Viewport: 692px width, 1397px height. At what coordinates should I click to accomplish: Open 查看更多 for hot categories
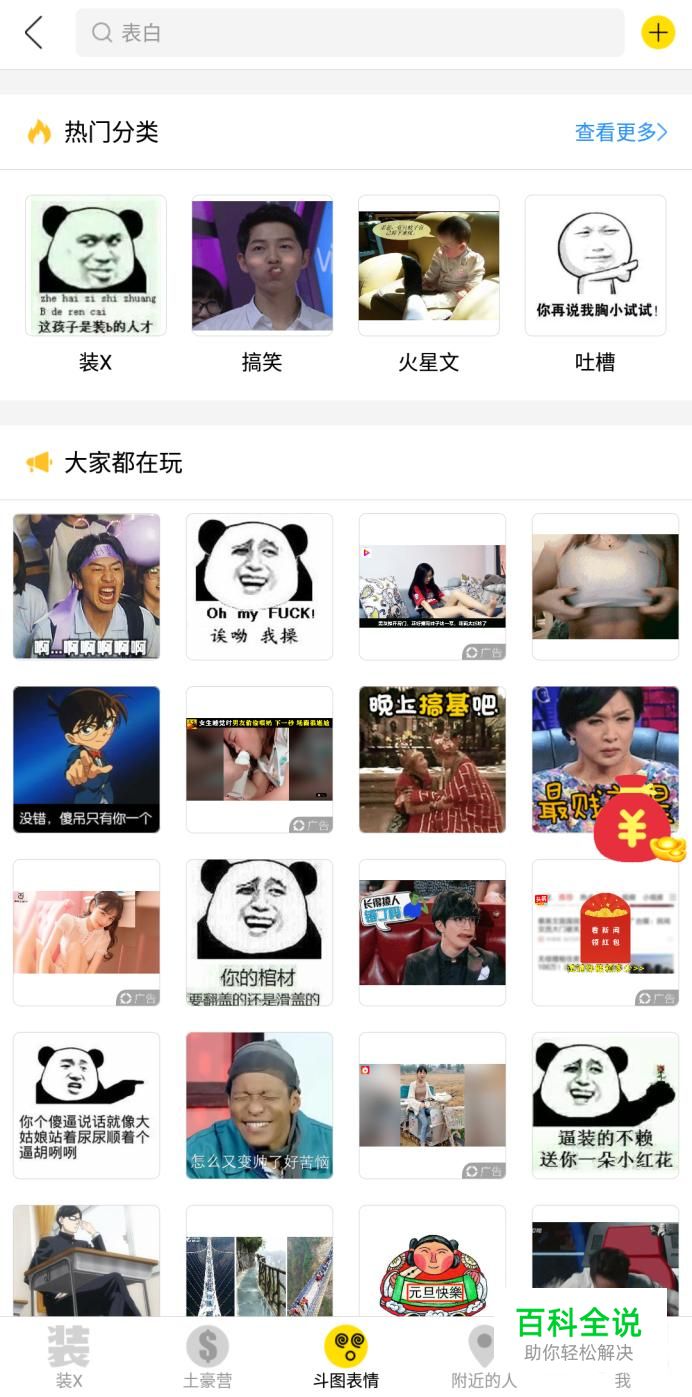point(620,132)
